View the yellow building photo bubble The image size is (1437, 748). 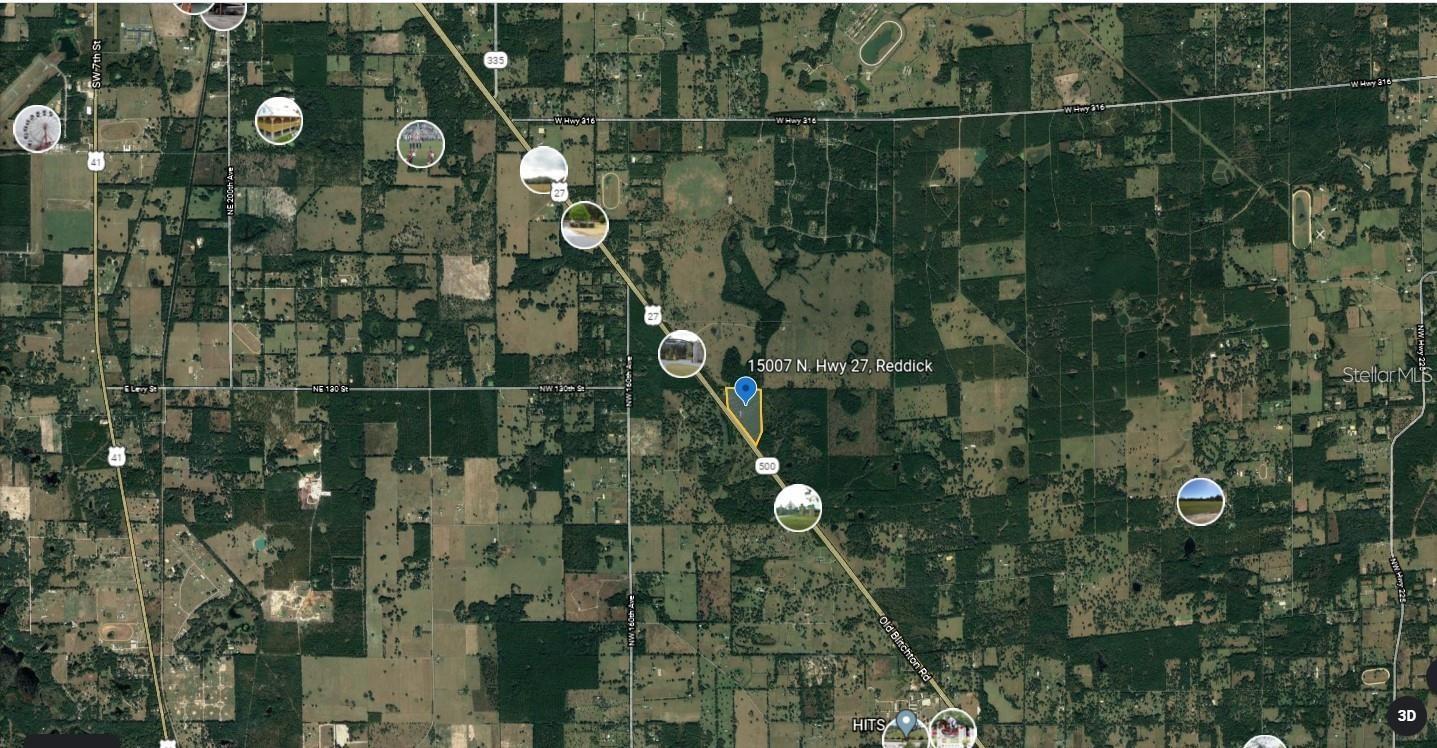(x=279, y=121)
